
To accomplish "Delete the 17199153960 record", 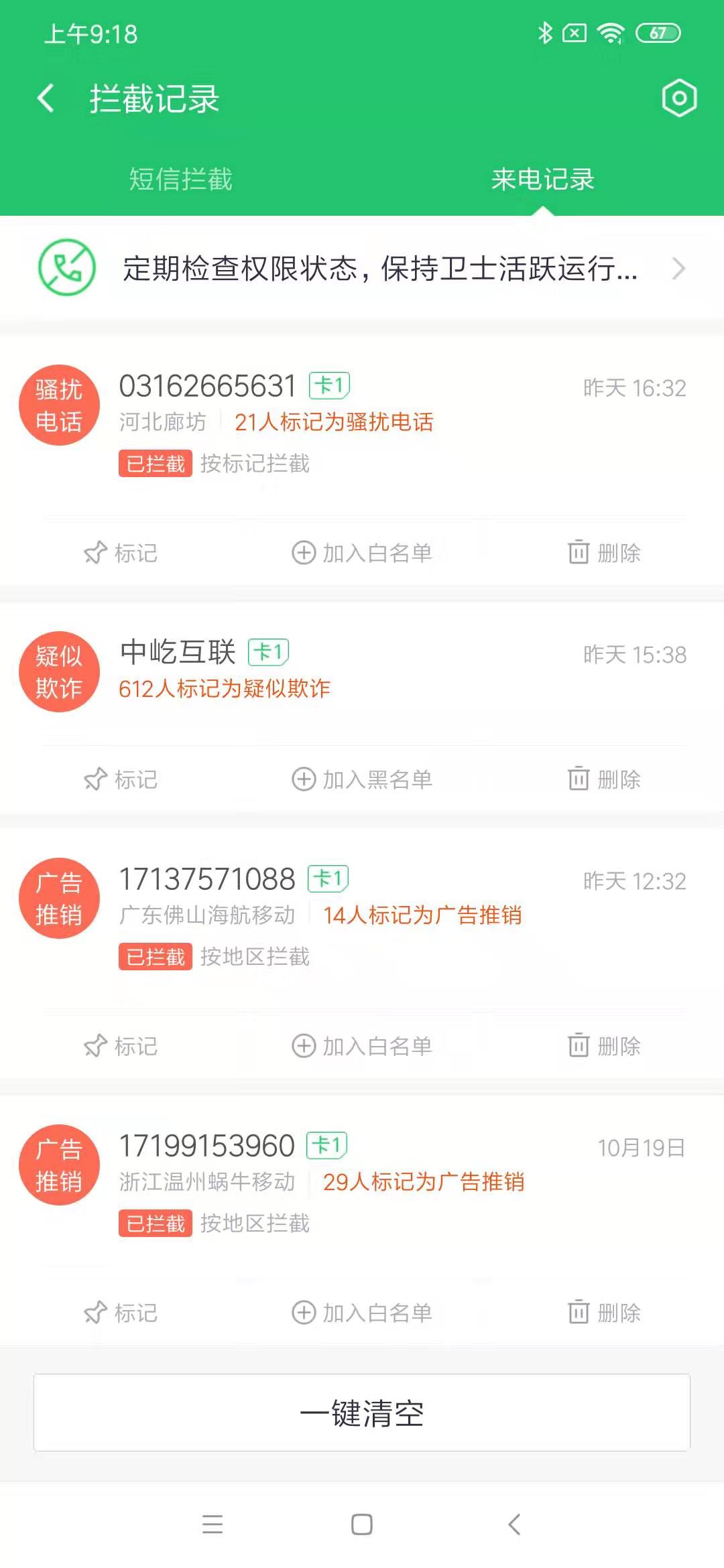I will pos(605,1313).
